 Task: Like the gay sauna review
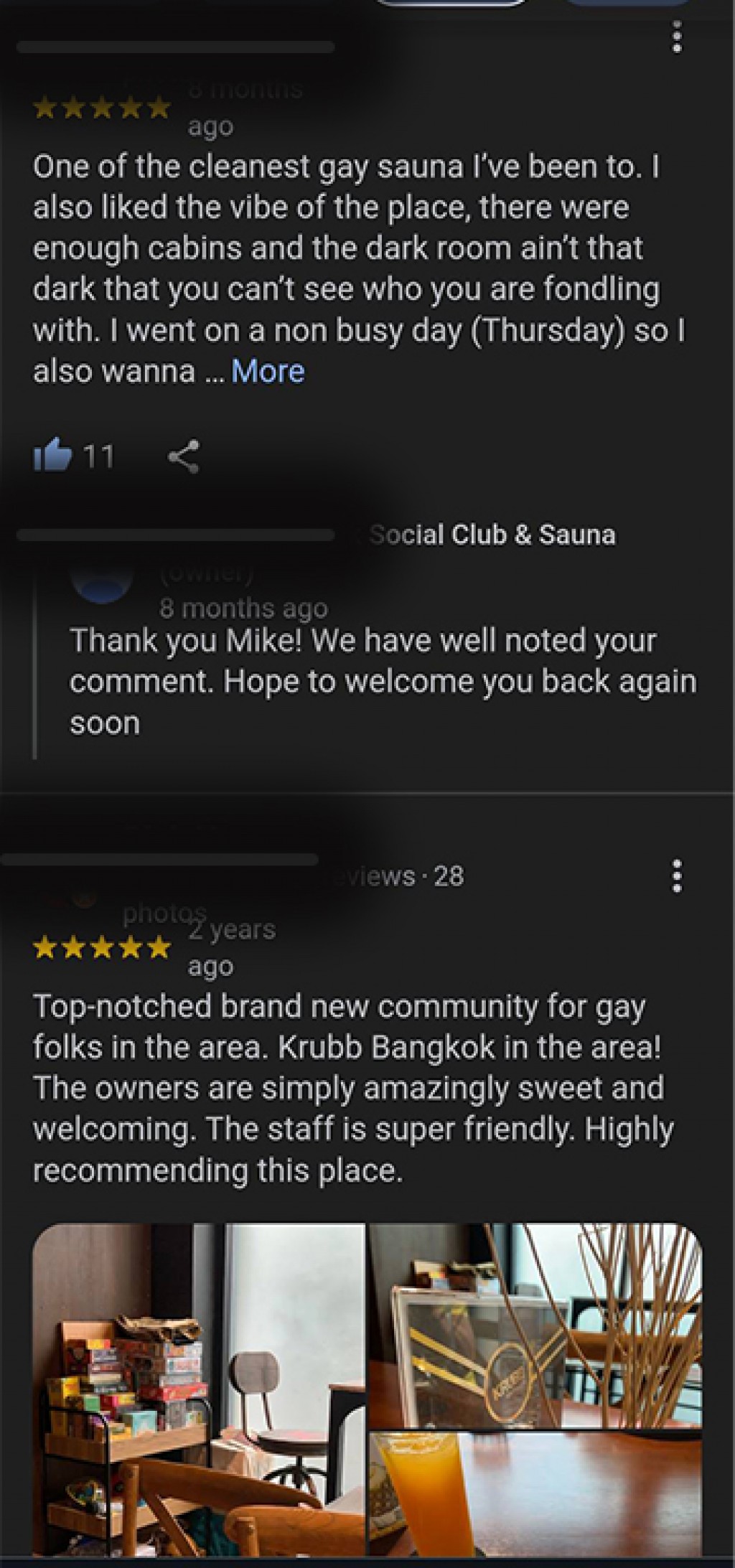pos(53,456)
